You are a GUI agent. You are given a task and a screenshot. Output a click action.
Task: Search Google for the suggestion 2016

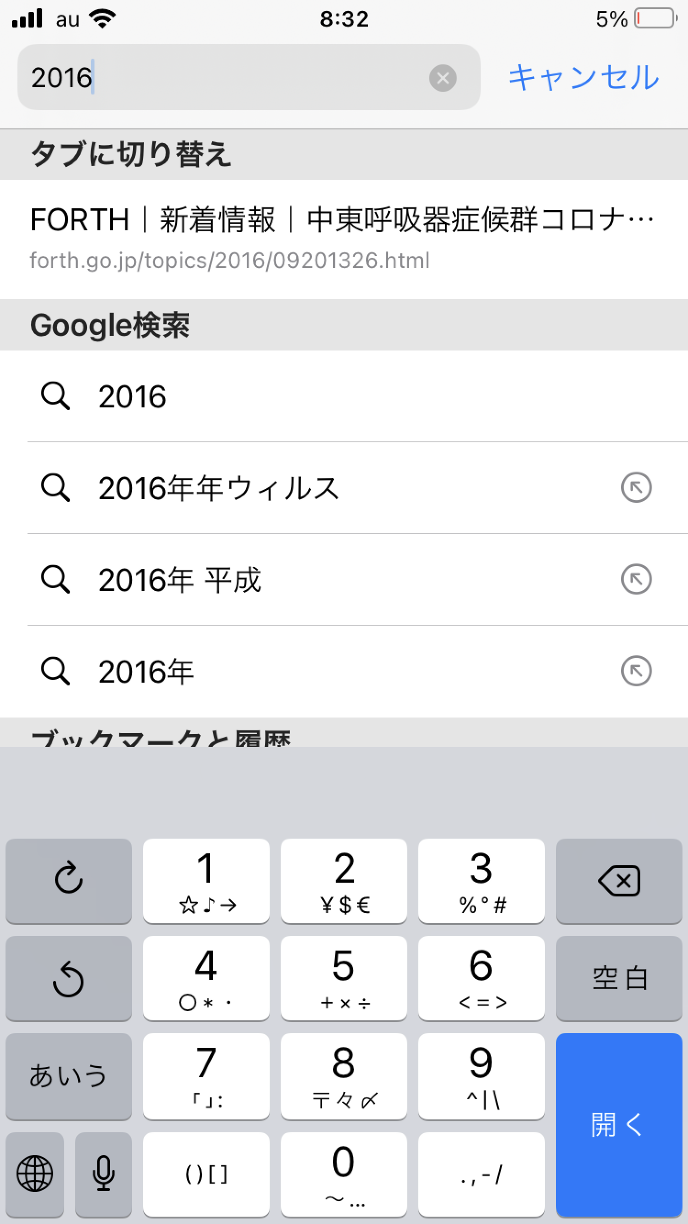click(x=300, y=397)
